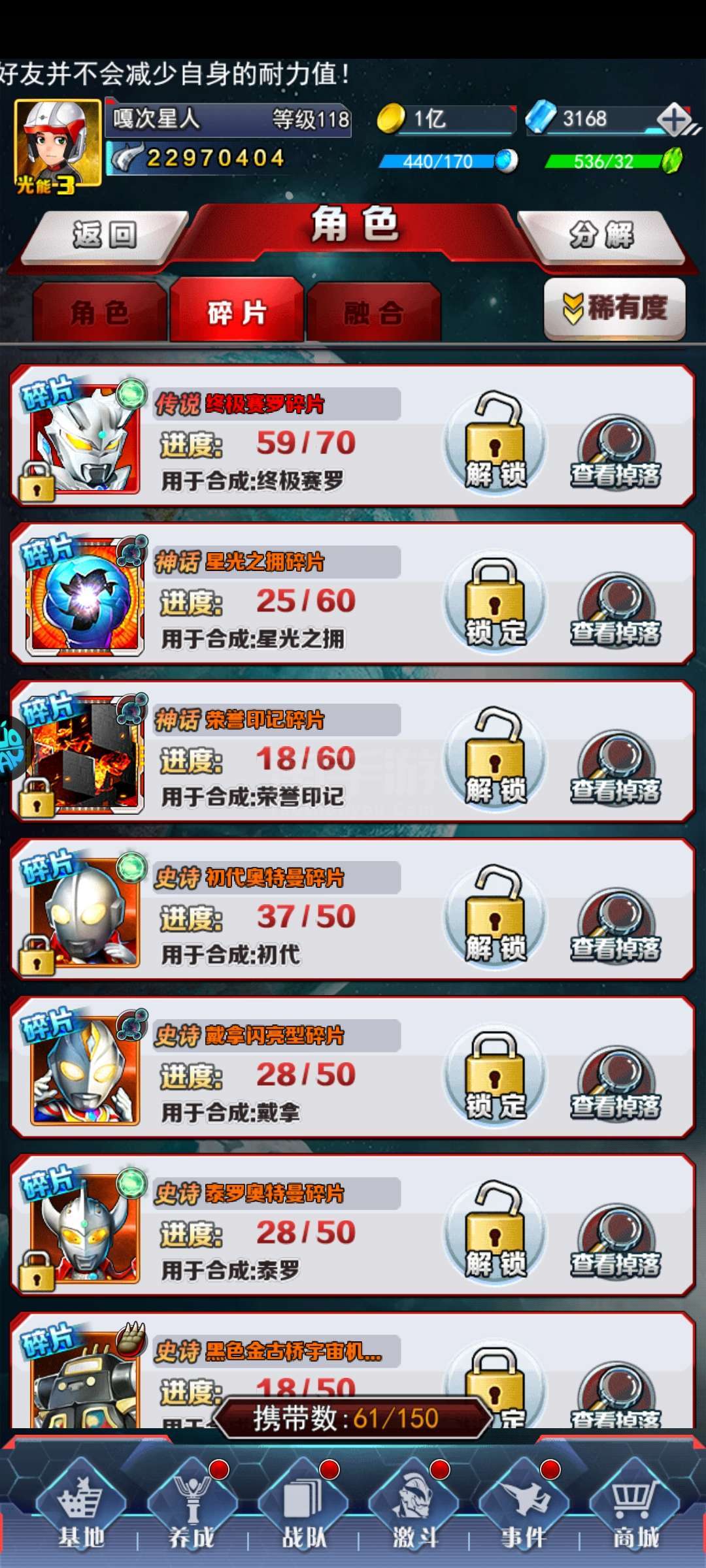This screenshot has width=706, height=1568.
Task: Switch to the 角色 tab
Action: click(x=100, y=312)
